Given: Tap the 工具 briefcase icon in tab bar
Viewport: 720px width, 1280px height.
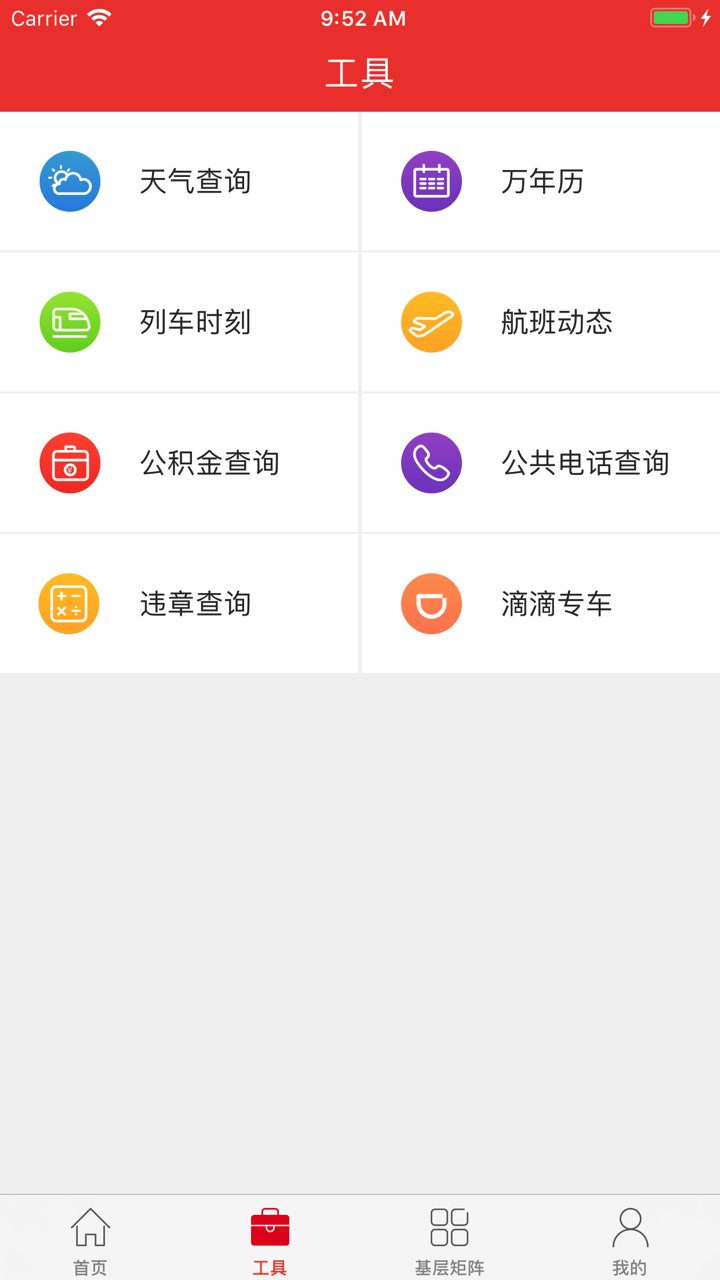Looking at the screenshot, I should [269, 1226].
